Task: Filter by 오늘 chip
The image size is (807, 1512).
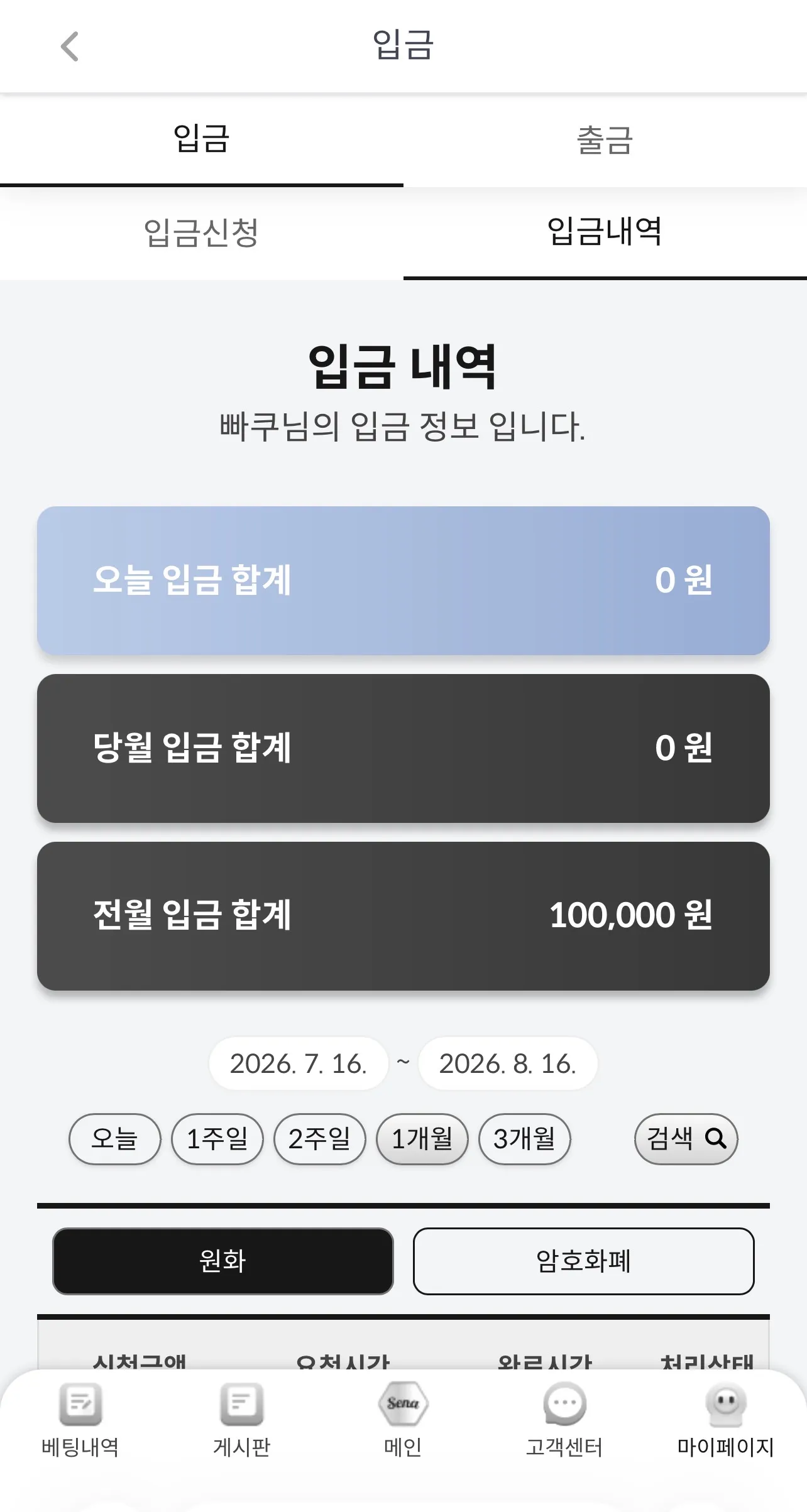Action: pos(115,1139)
